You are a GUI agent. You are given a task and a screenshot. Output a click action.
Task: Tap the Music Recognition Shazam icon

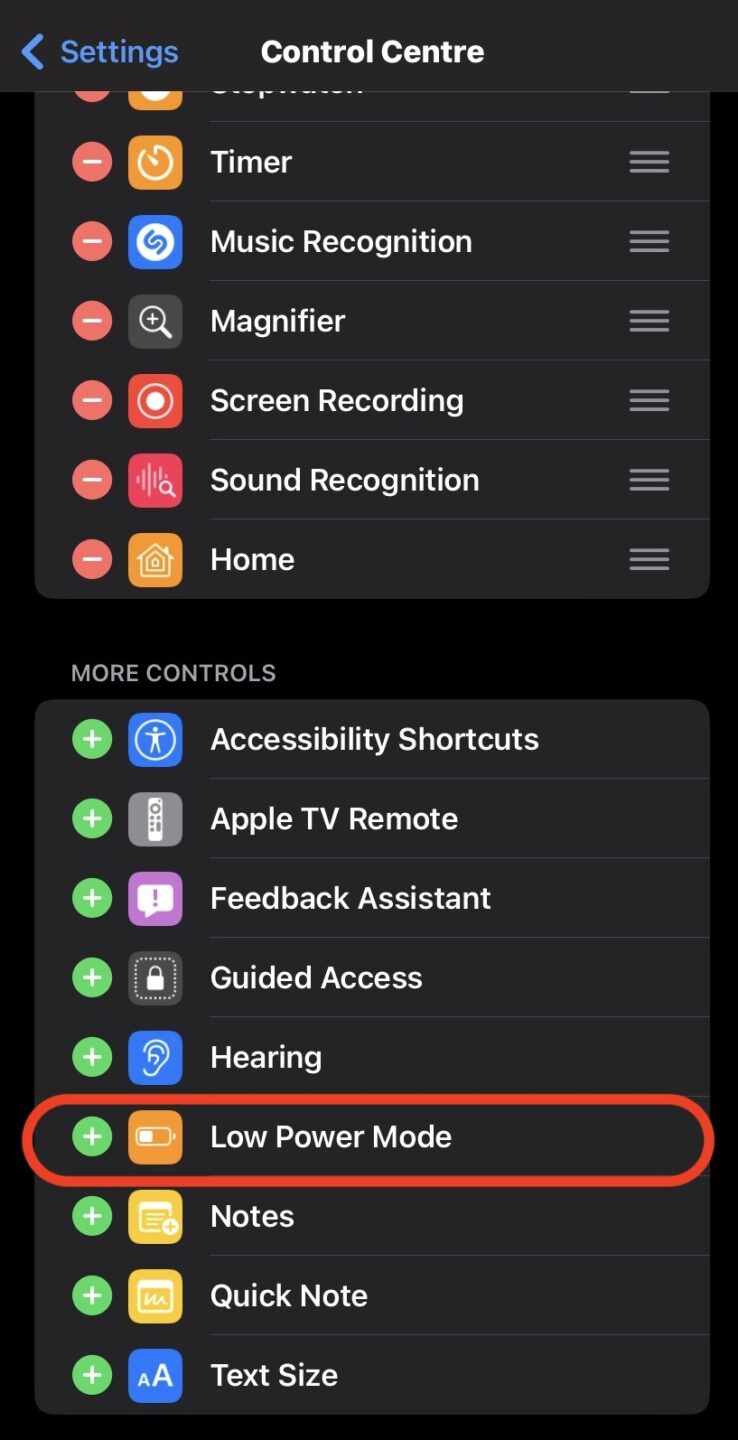click(x=155, y=241)
